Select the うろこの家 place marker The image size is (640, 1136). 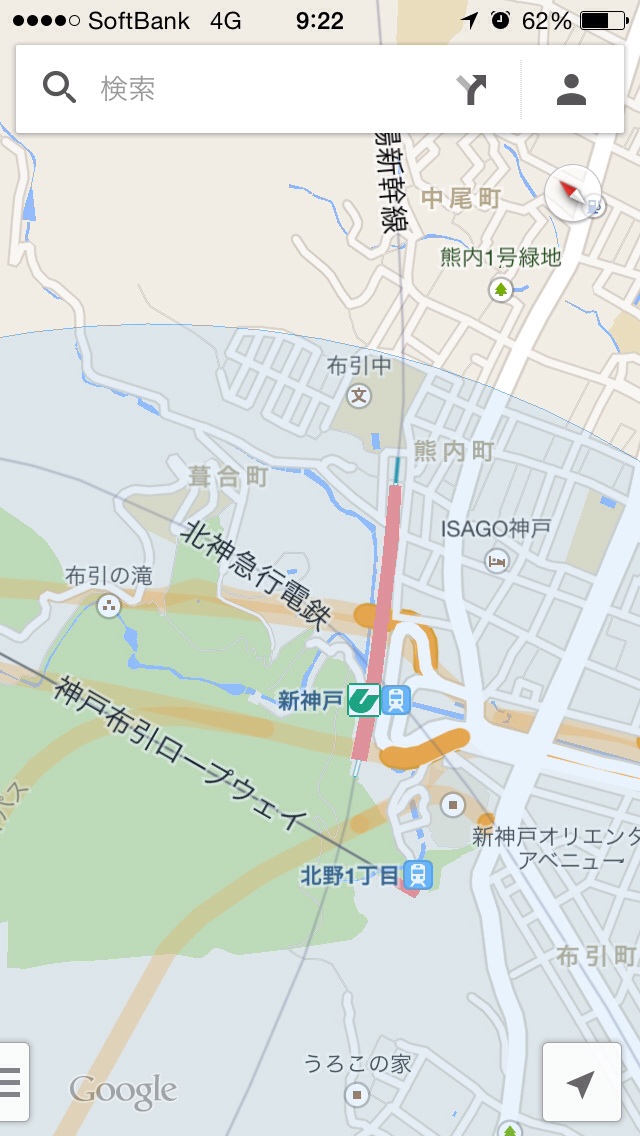(x=357, y=1095)
